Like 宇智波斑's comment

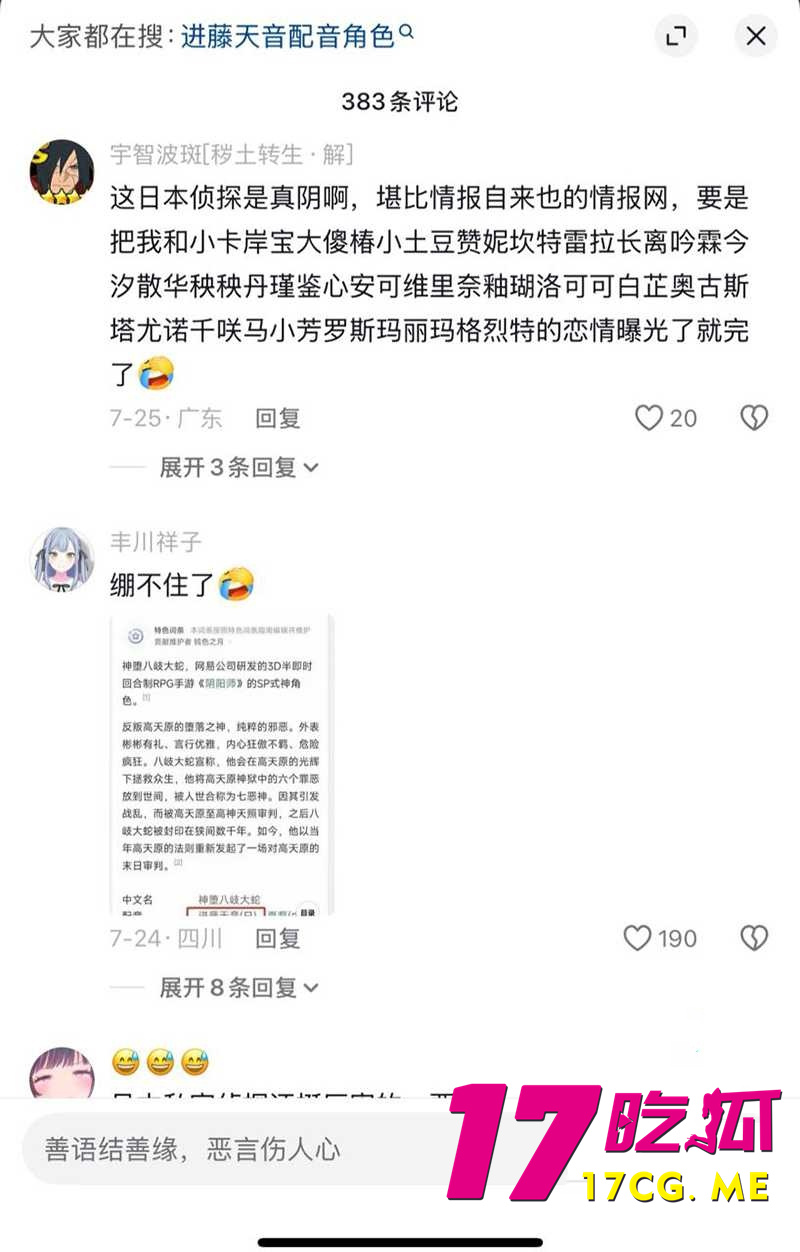[x=651, y=418]
